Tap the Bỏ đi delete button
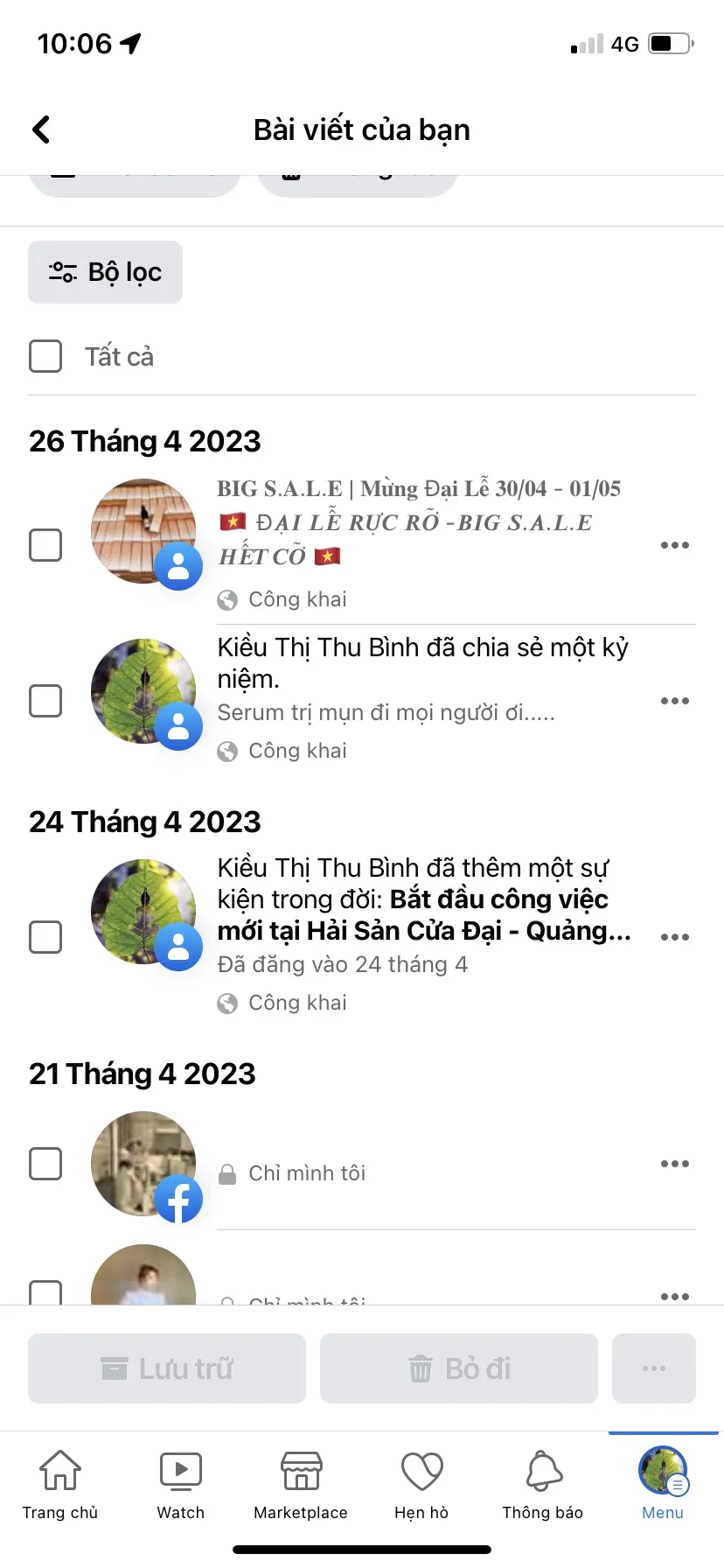724x1568 pixels. pyautogui.click(x=458, y=1368)
